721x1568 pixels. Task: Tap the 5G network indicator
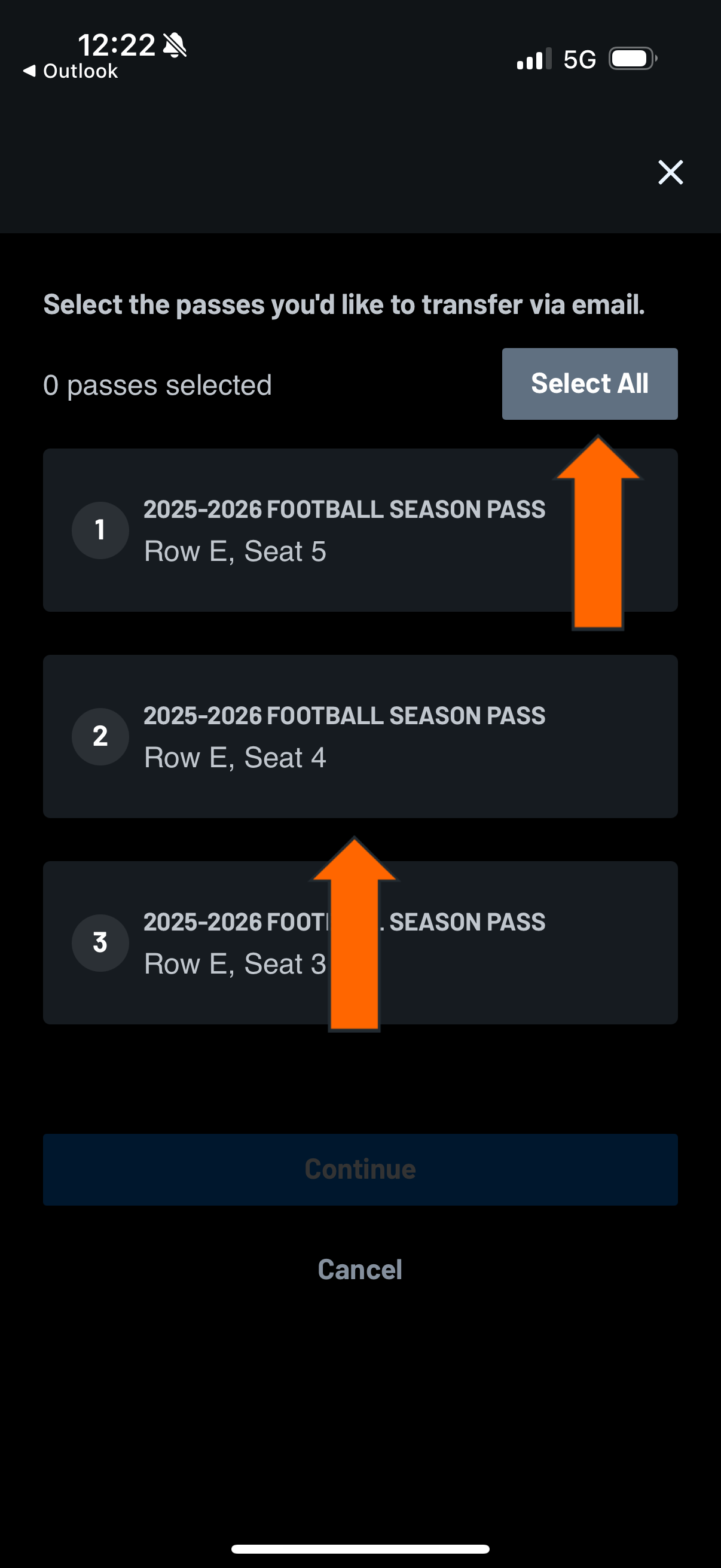pos(579,59)
